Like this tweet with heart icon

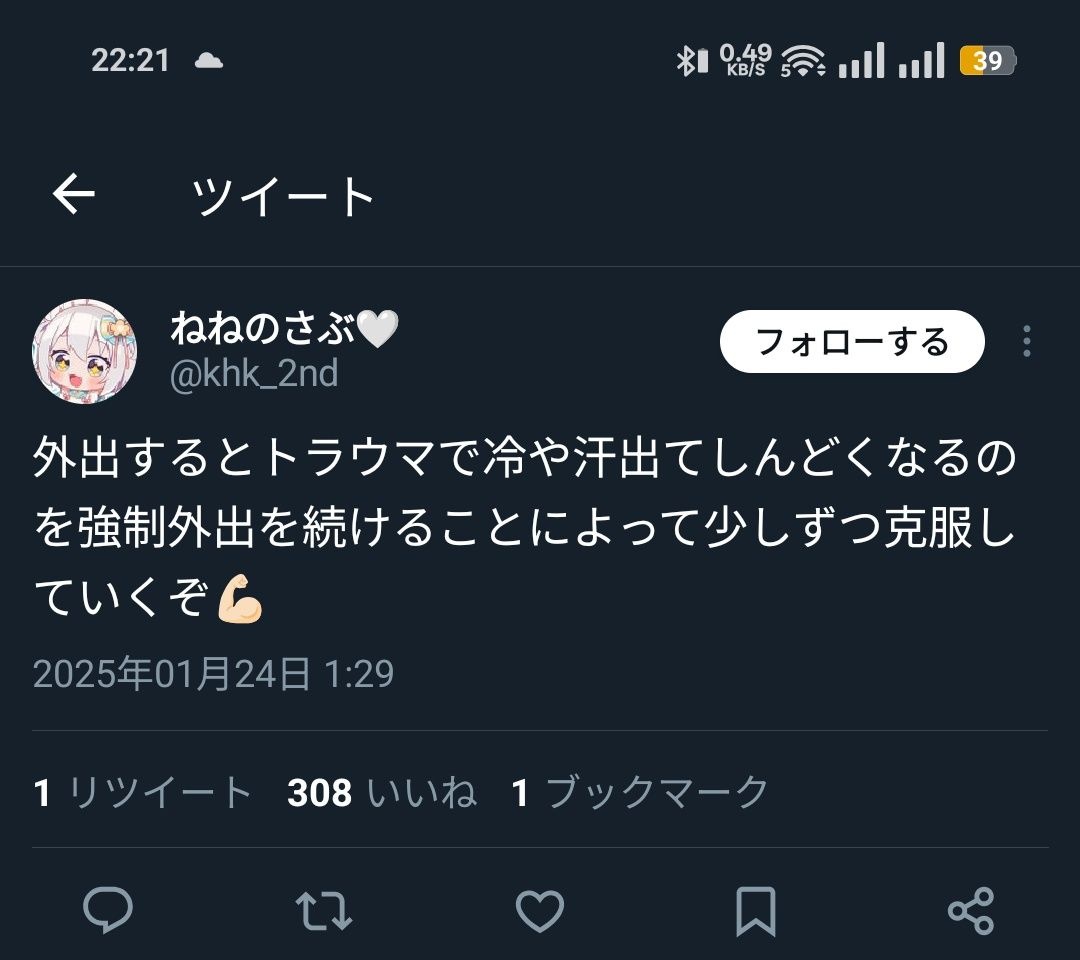click(540, 910)
